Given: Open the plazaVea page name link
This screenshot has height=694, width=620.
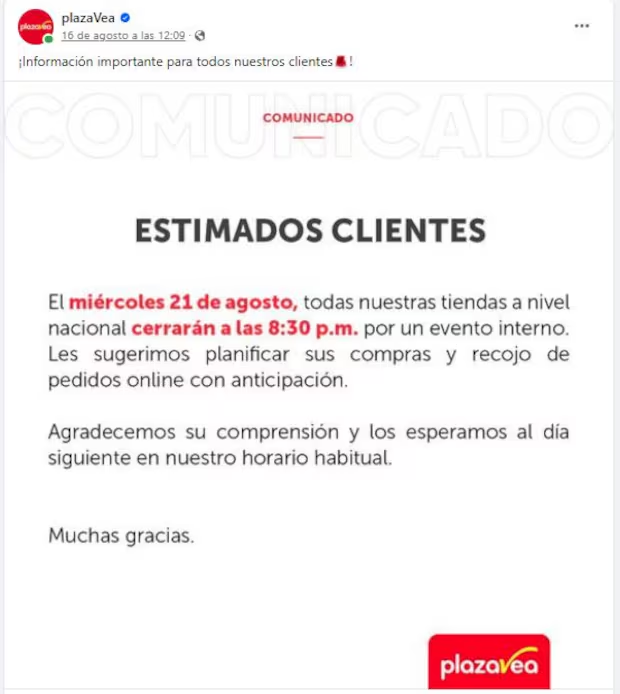Looking at the screenshot, I should point(88,19).
